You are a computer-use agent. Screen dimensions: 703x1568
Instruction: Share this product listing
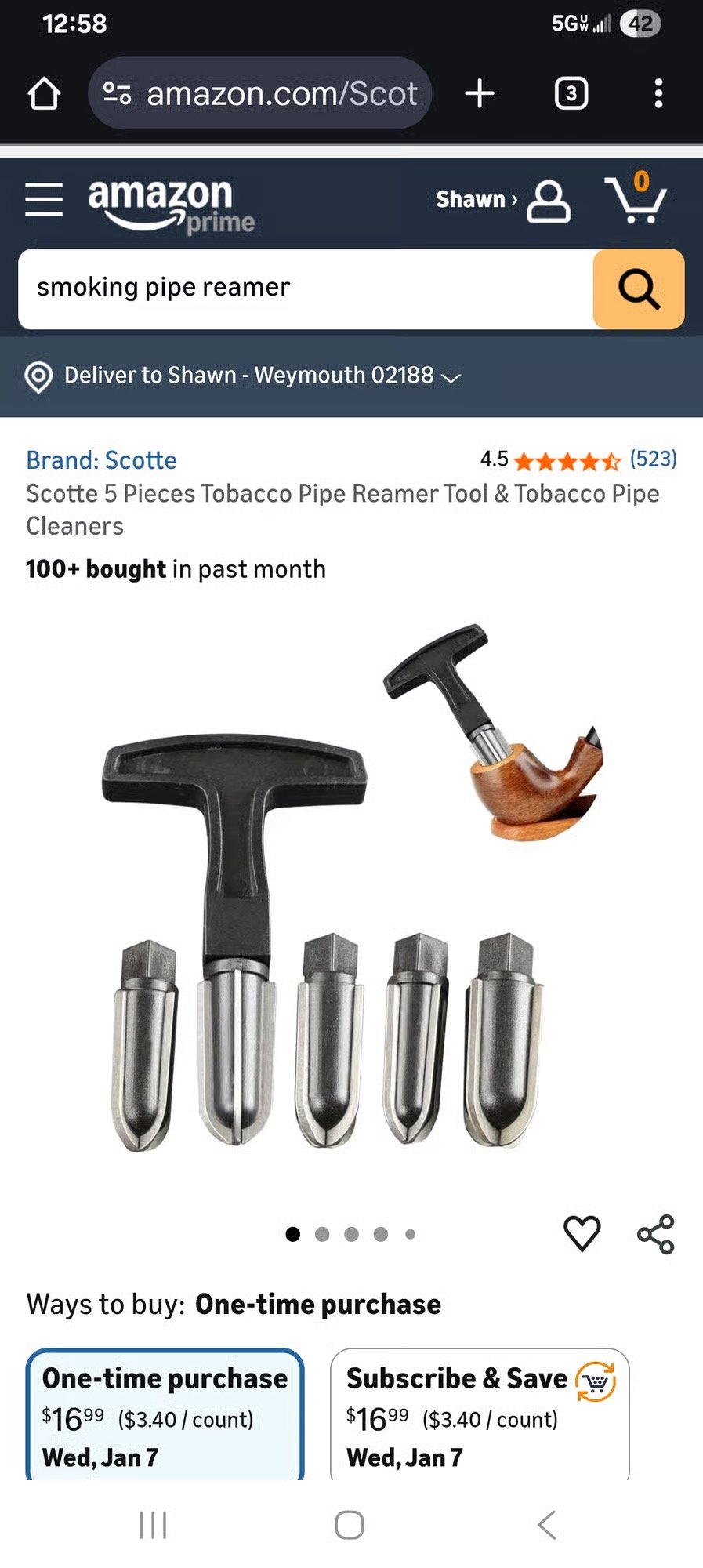coord(655,1234)
